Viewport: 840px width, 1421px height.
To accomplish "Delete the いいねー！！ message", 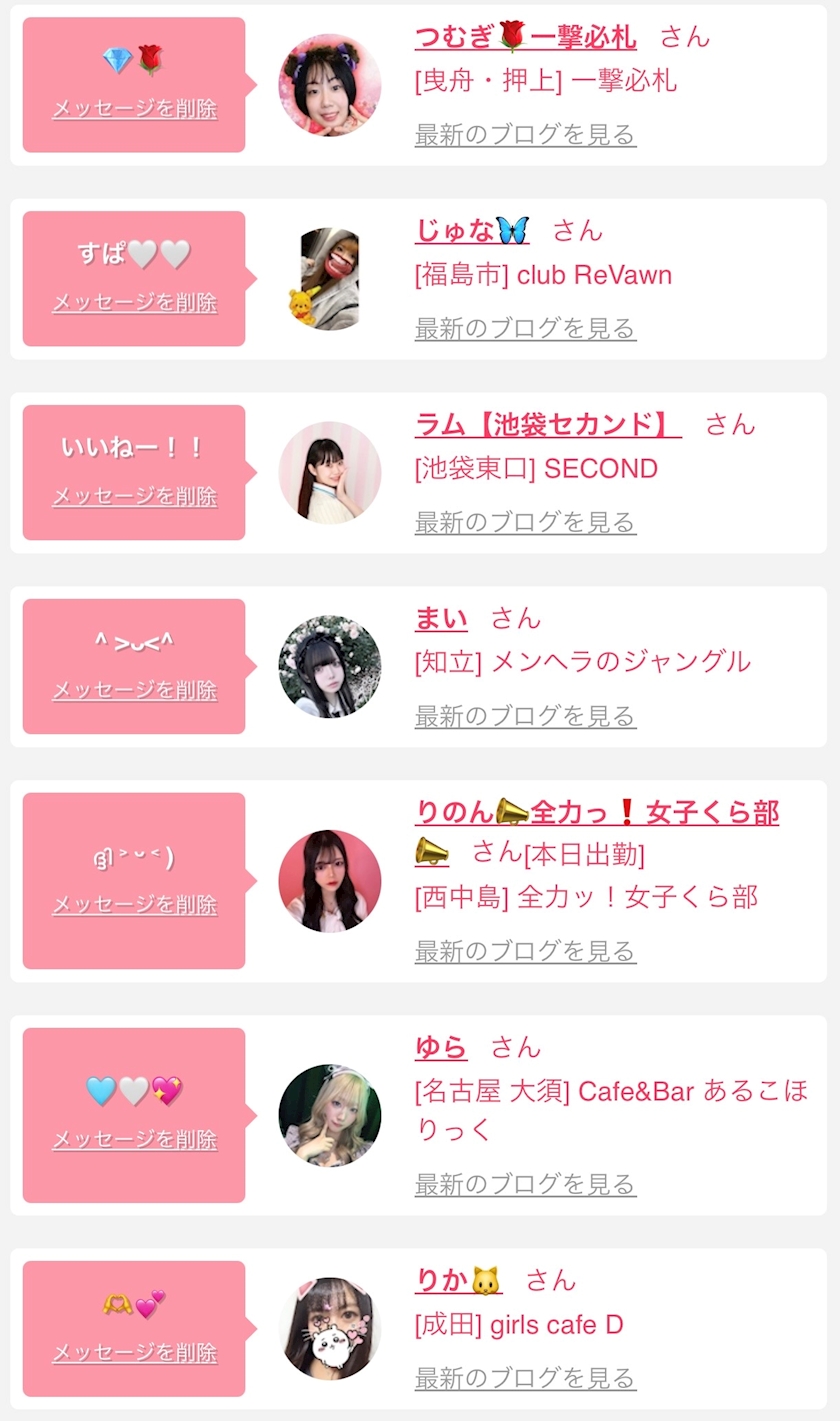I will pos(134,497).
